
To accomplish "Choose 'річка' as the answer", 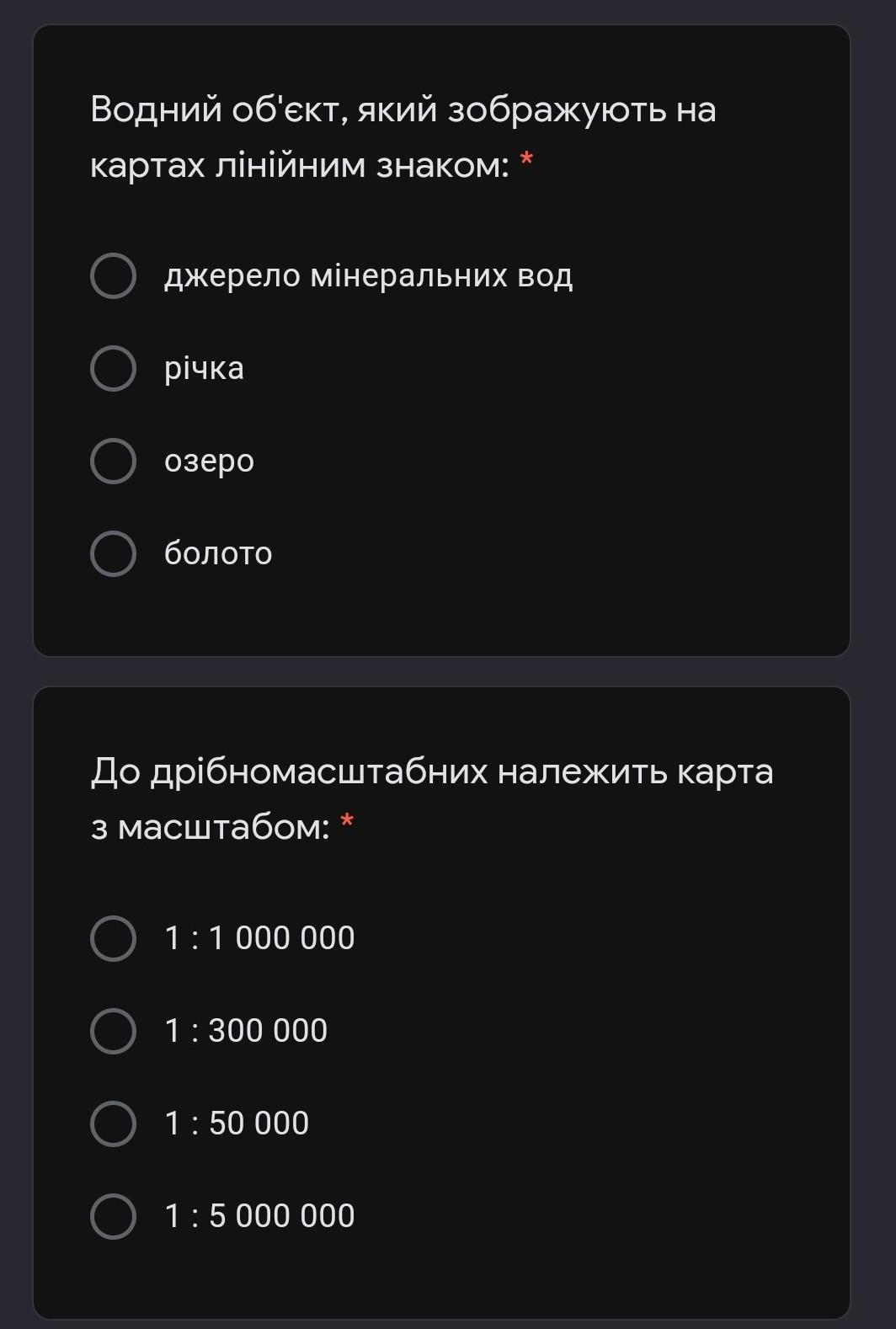I will [x=113, y=368].
